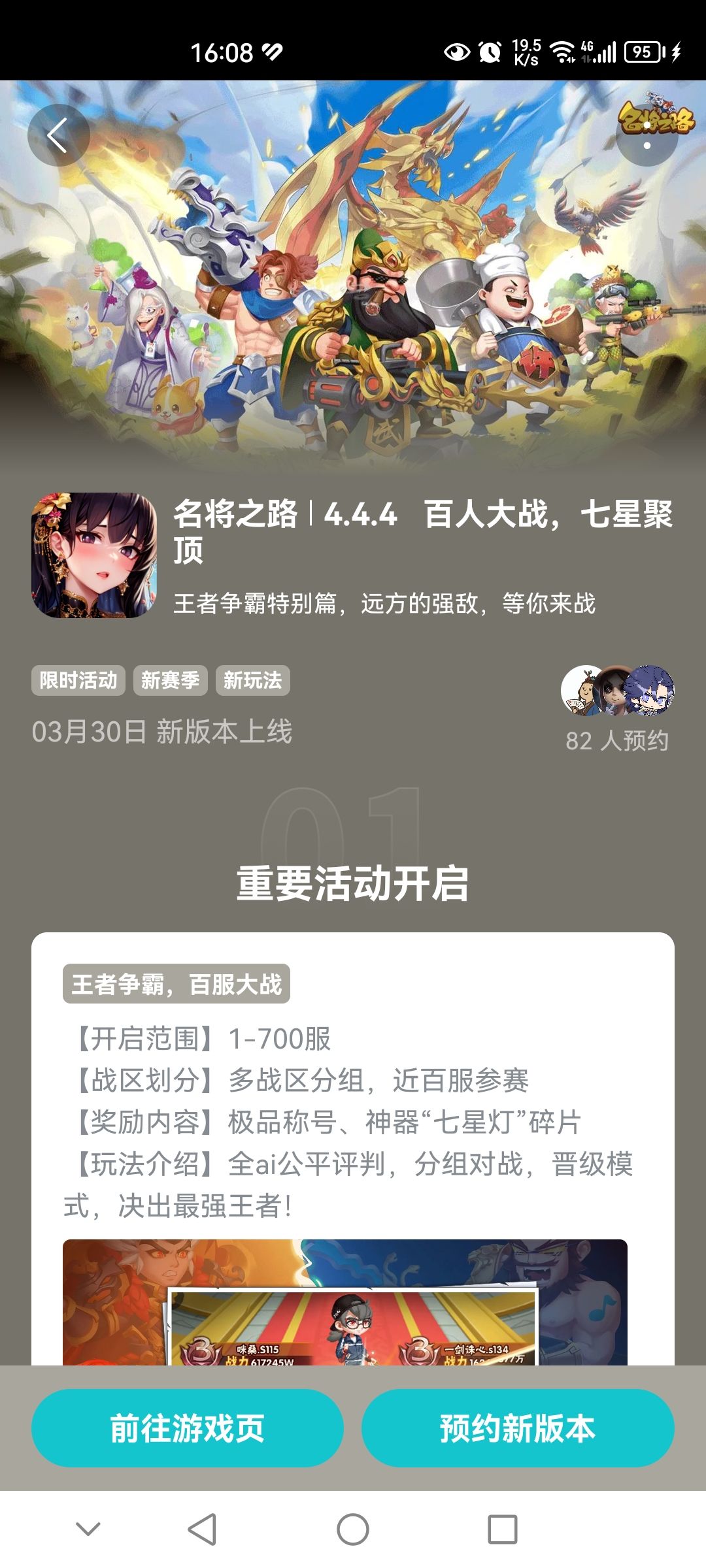The width and height of the screenshot is (706, 1568).
Task: Tap 前往游戏页 button
Action: (x=188, y=1428)
